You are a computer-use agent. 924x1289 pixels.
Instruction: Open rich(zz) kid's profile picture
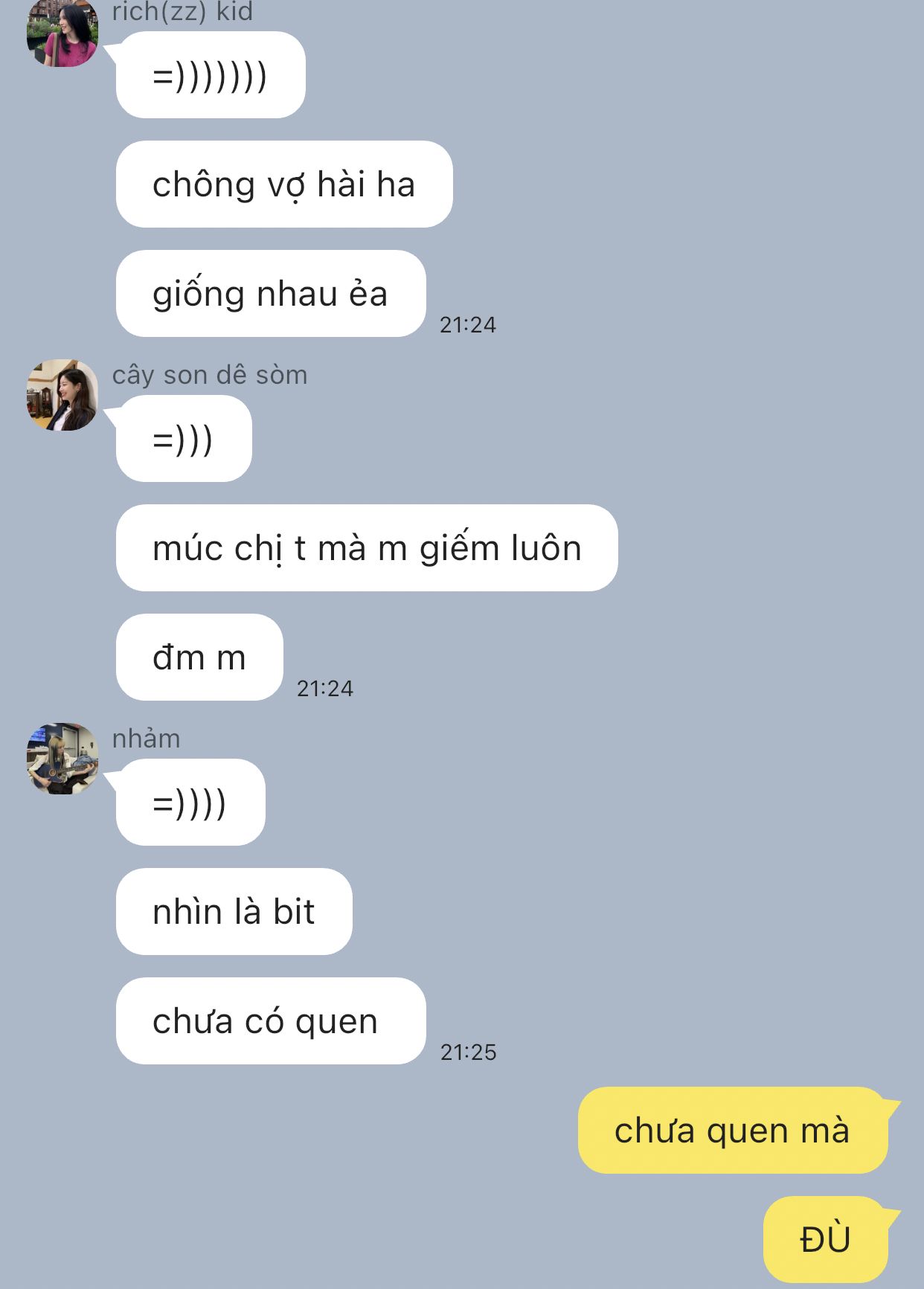62,33
